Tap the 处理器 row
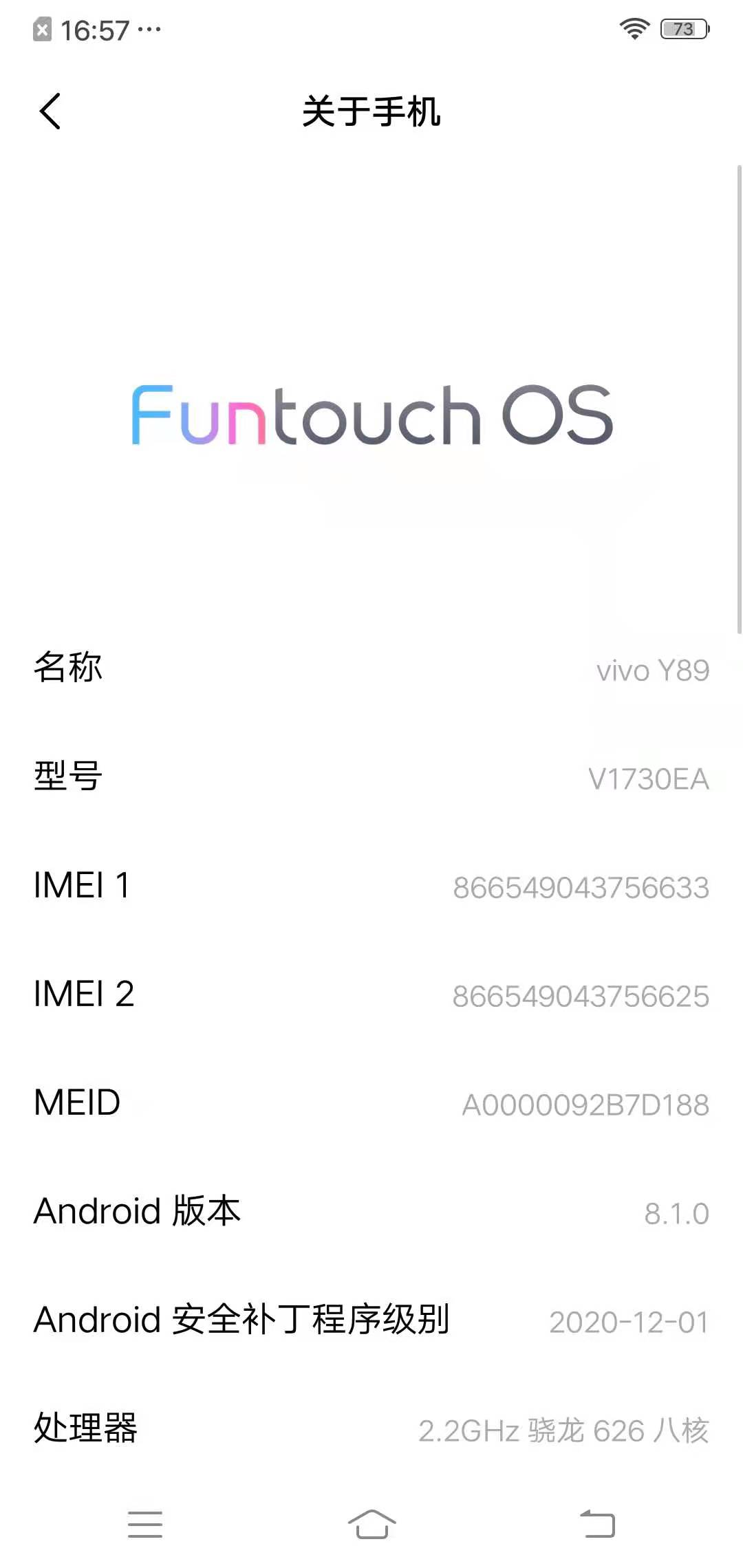This screenshot has width=743, height=1568. pyautogui.click(x=371, y=1429)
